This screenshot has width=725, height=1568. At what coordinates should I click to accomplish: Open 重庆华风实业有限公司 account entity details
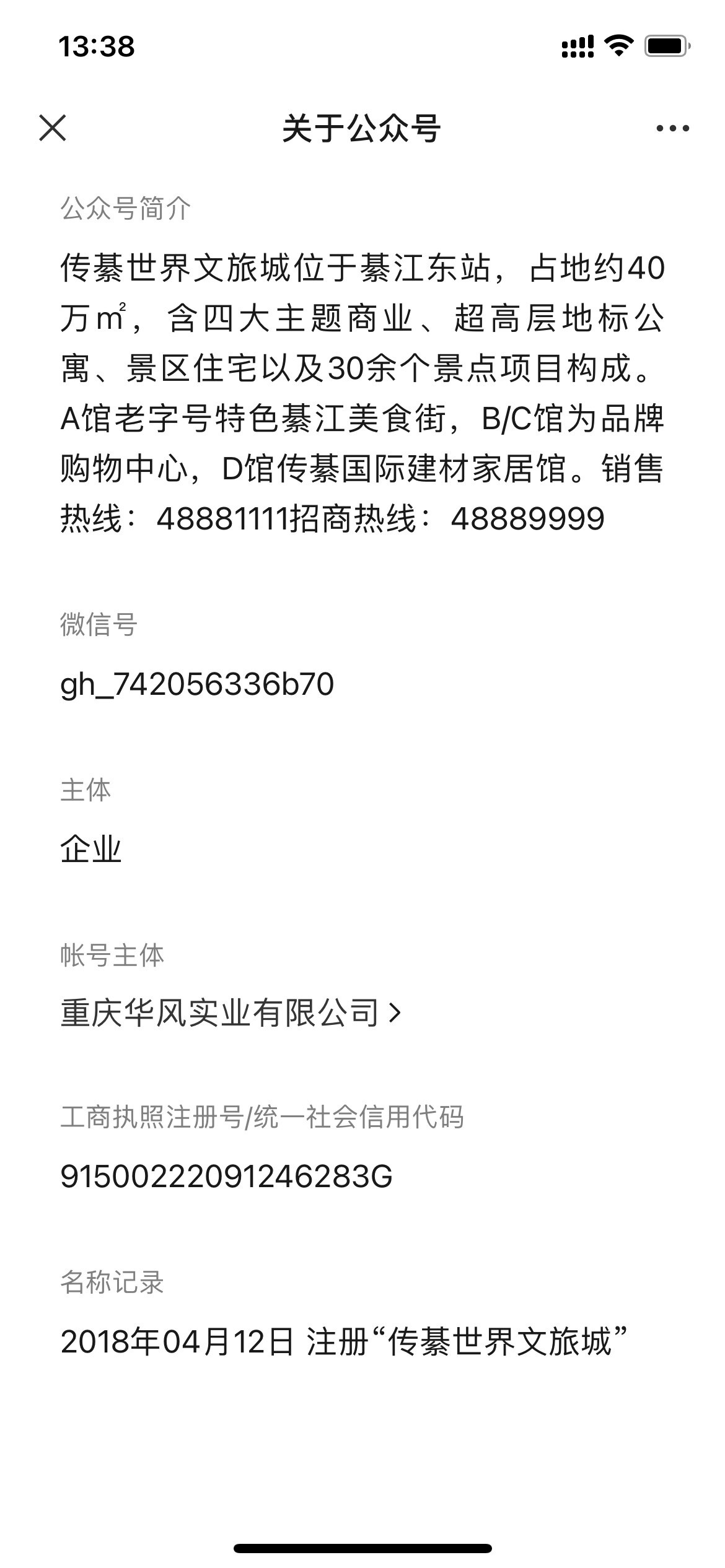click(231, 1013)
